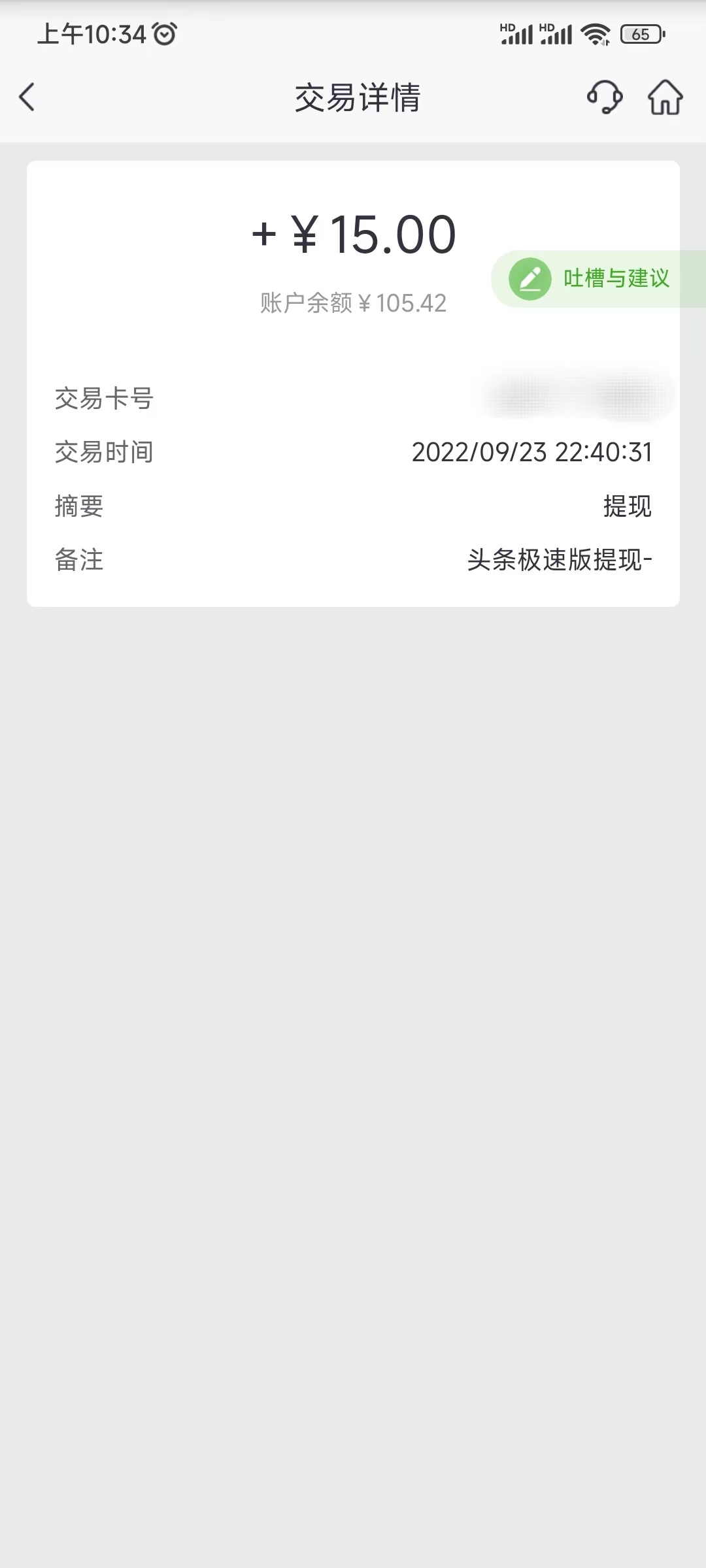Screen dimensions: 706x1568
Task: Tap the transaction time 2022/09/23 22:40:31
Action: point(531,452)
